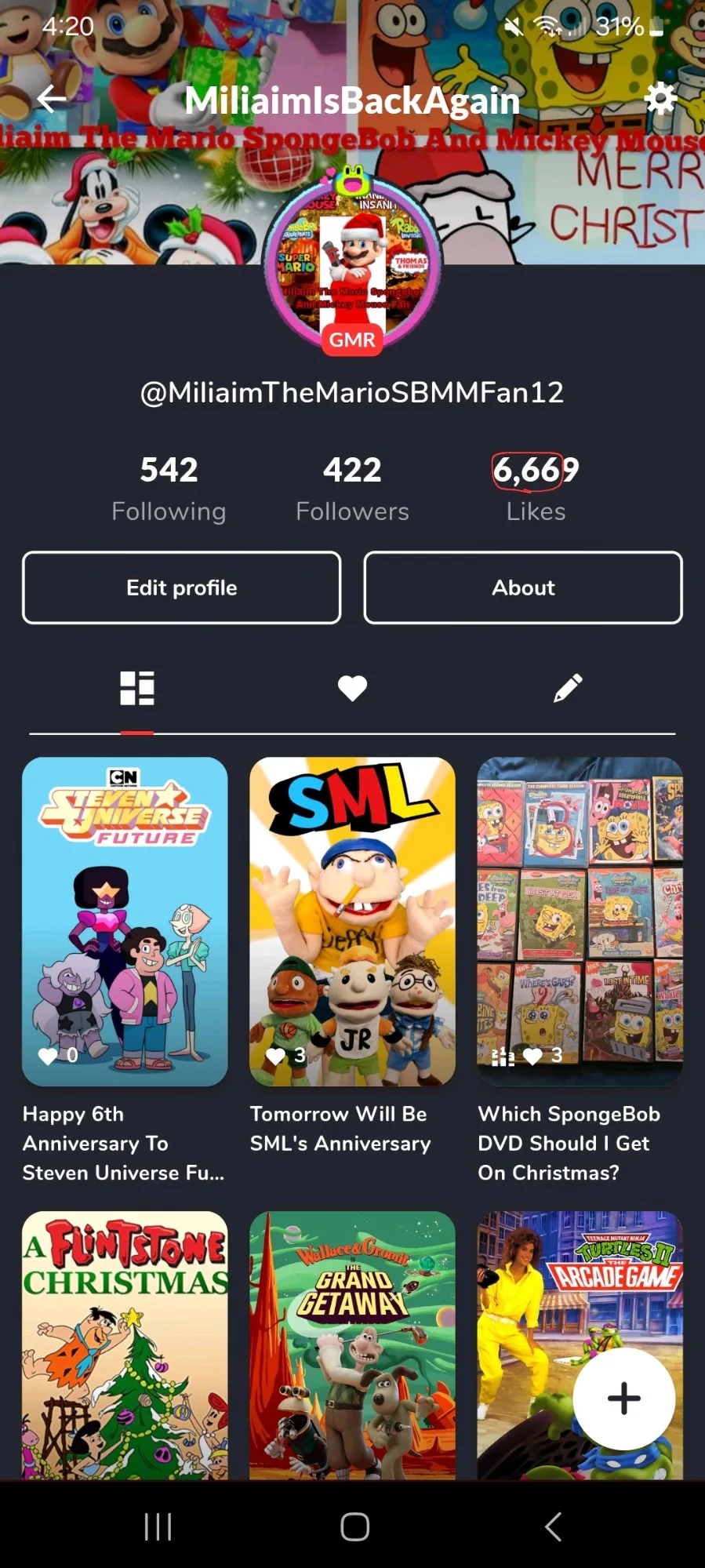Go back using the top arrow
705x1568 pixels.
[52, 99]
